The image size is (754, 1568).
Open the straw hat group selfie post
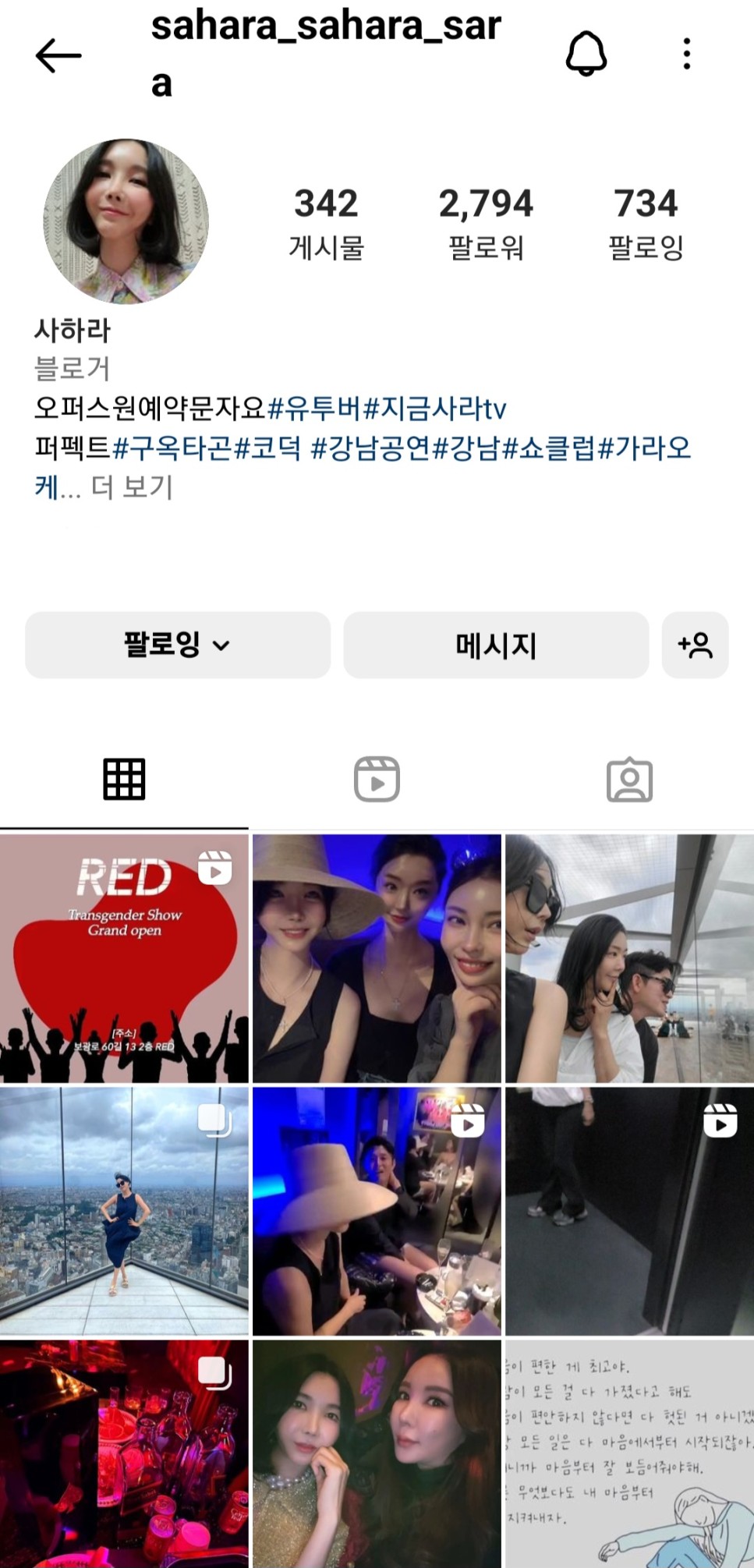tap(377, 958)
